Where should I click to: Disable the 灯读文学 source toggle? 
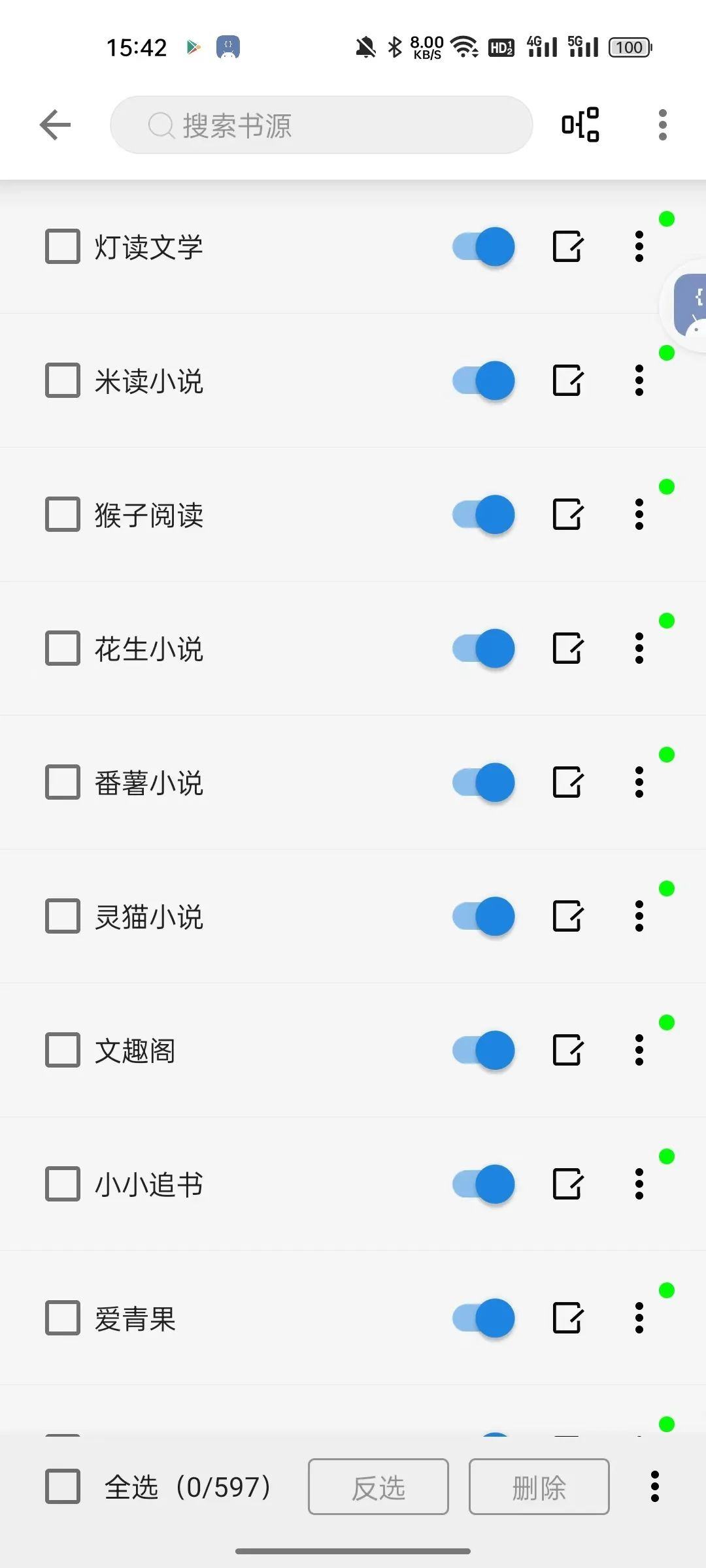click(x=482, y=248)
